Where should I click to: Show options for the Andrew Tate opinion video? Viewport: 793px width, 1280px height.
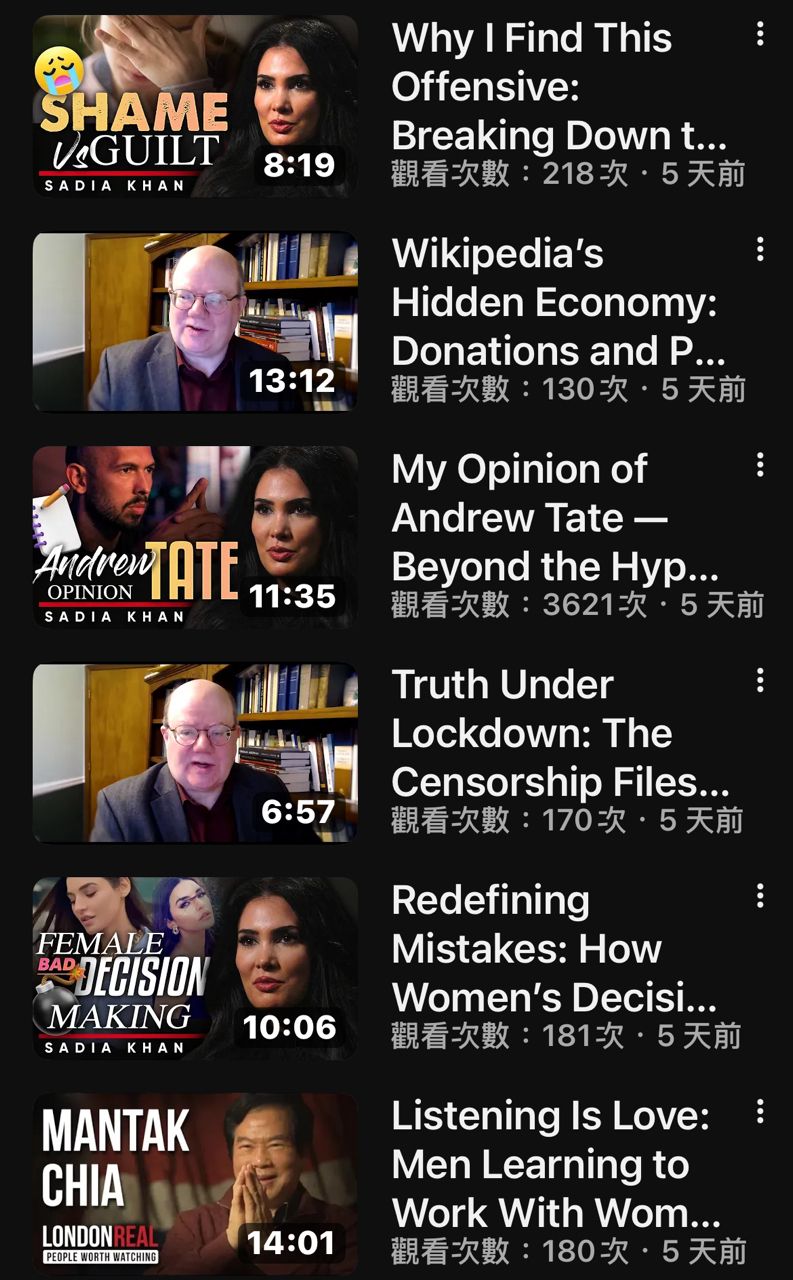760,465
